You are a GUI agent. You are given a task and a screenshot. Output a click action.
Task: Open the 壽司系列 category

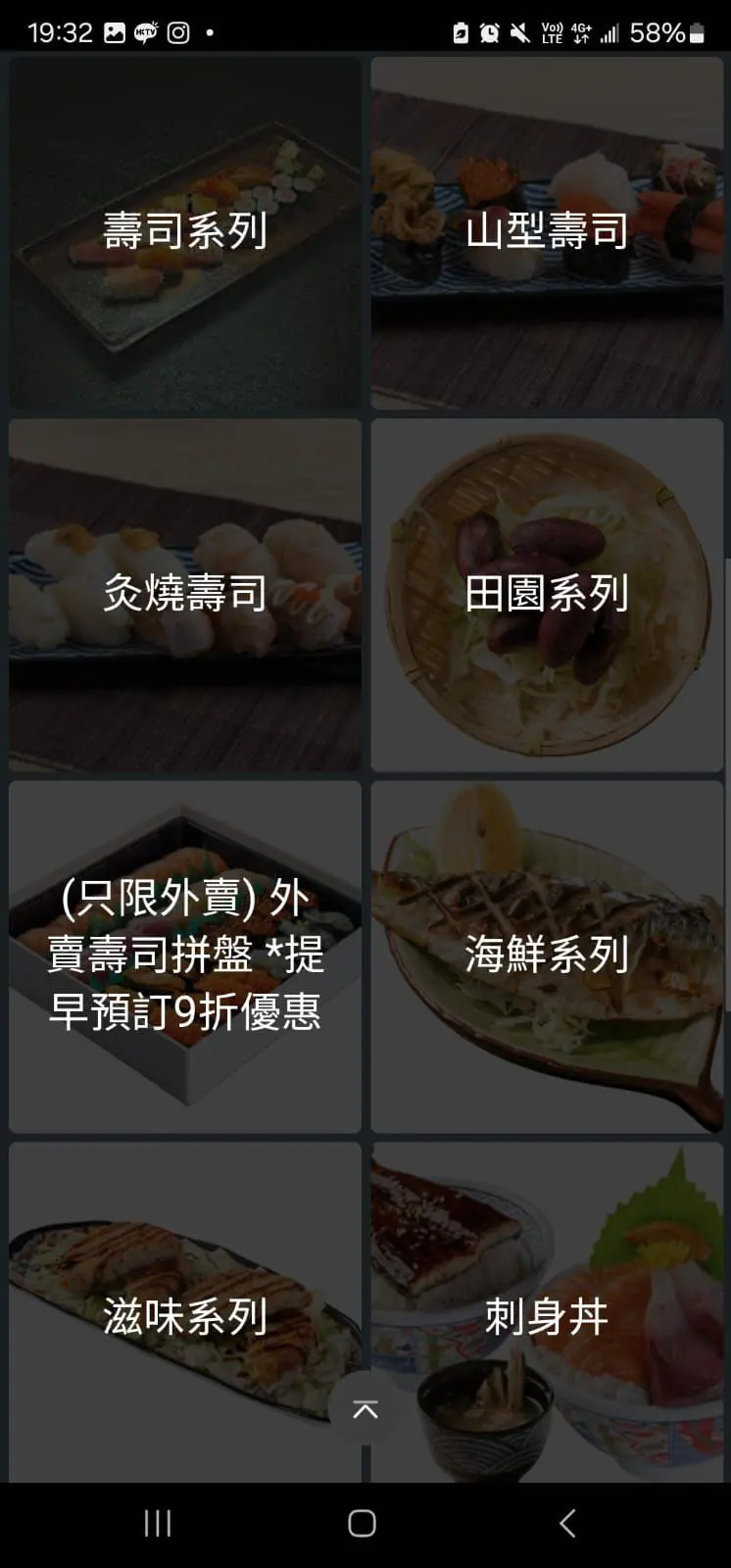click(185, 232)
